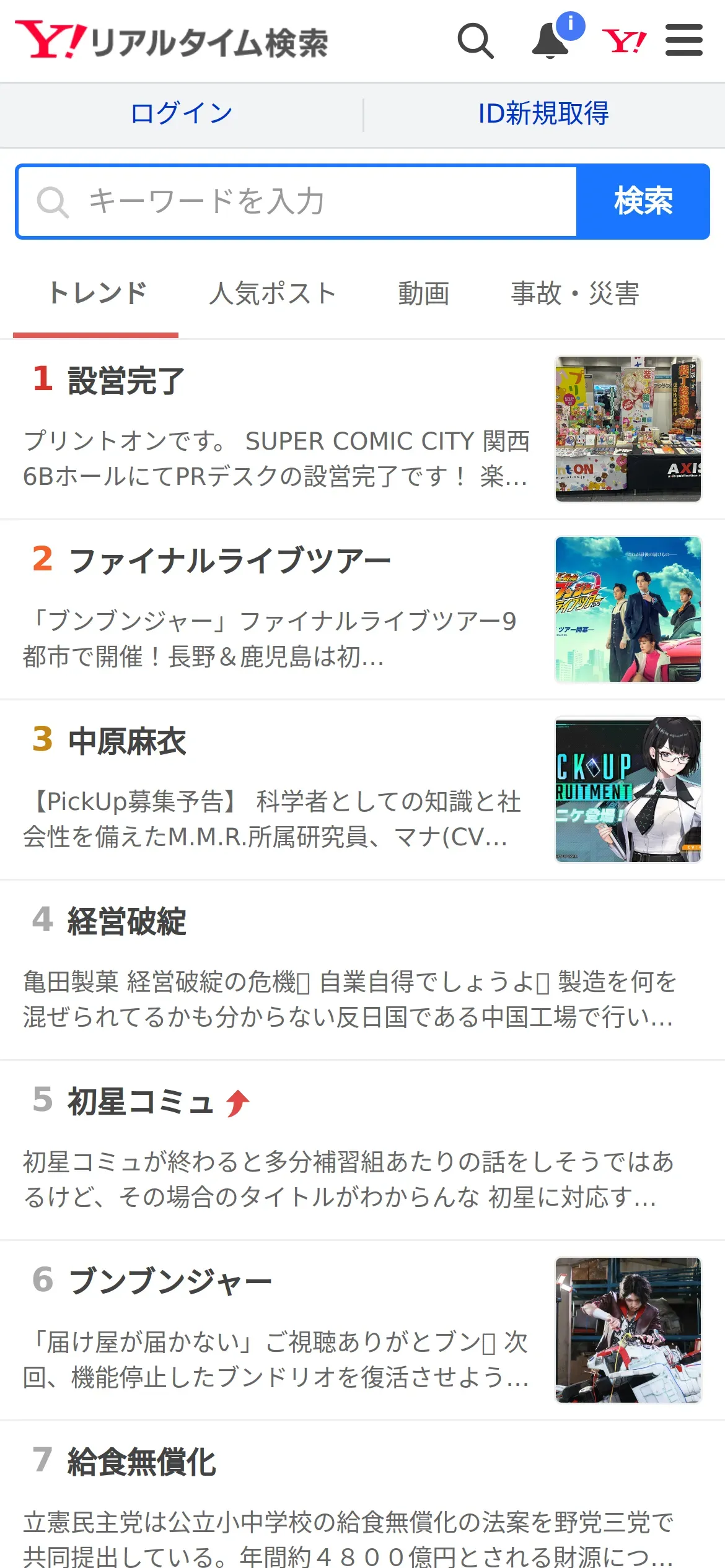
Task: Tap the ログイン link
Action: pyautogui.click(x=182, y=114)
